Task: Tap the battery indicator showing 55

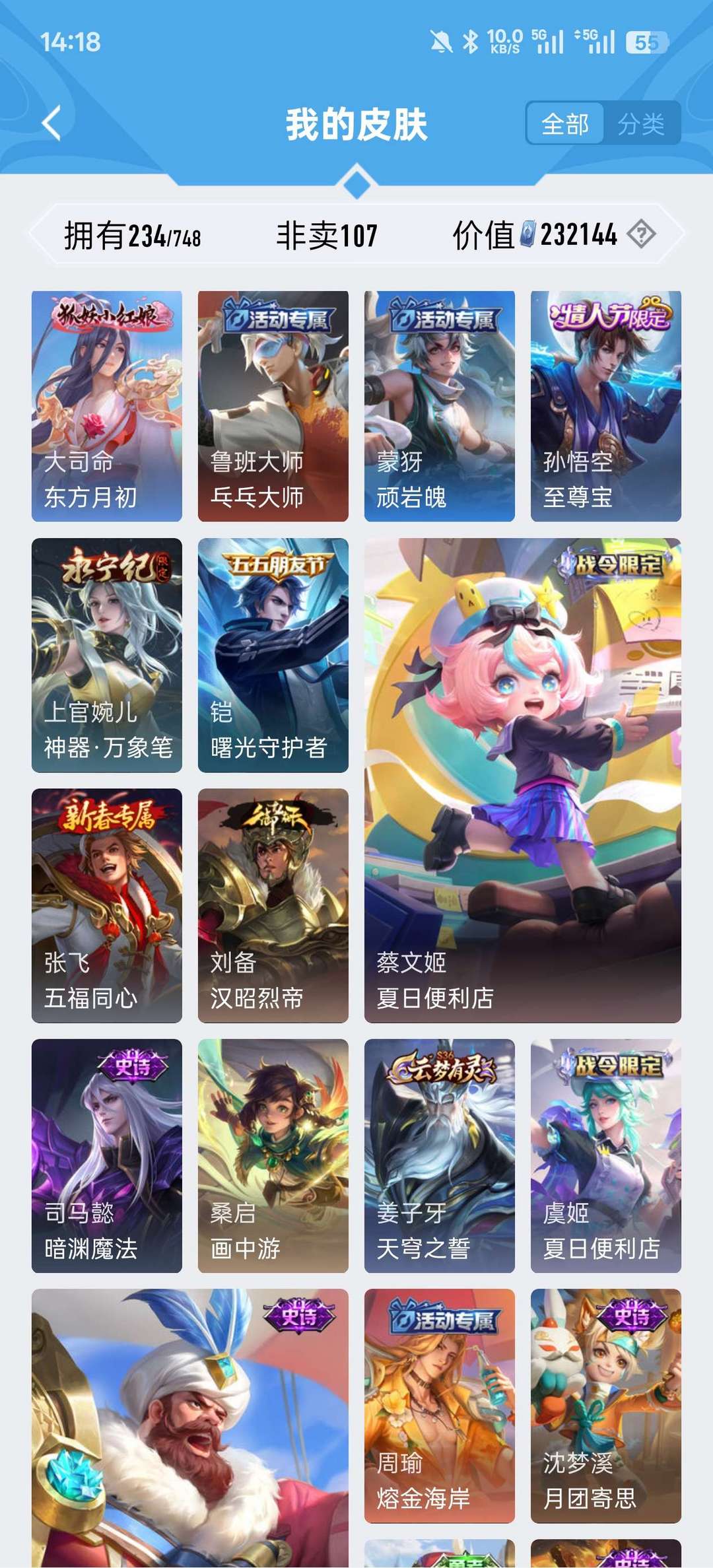Action: pyautogui.click(x=644, y=41)
